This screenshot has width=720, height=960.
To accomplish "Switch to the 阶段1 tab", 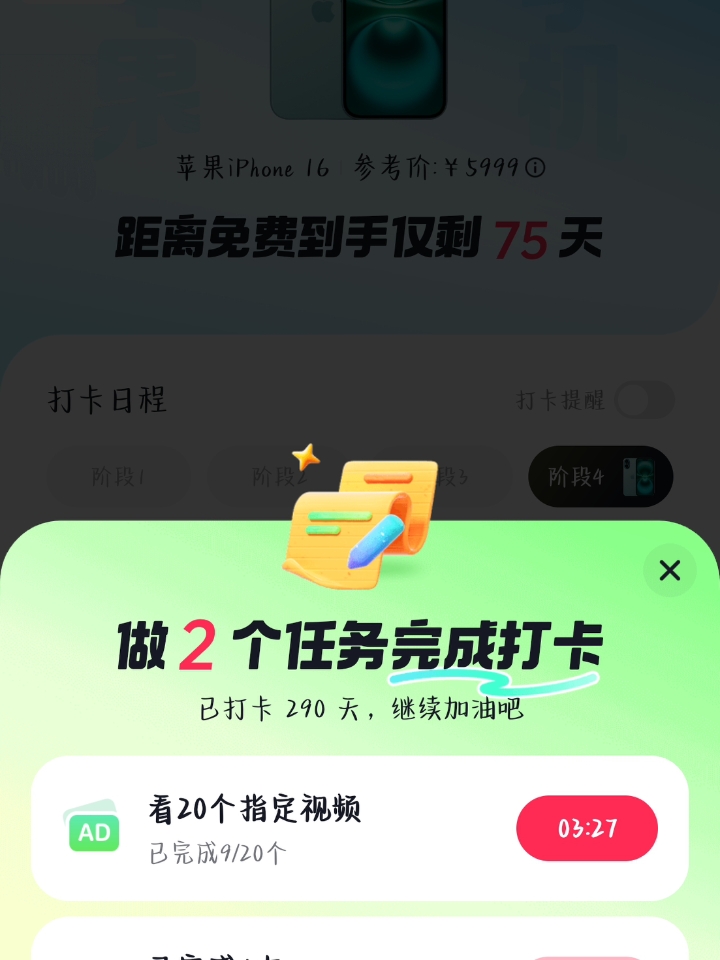I will point(120,478).
